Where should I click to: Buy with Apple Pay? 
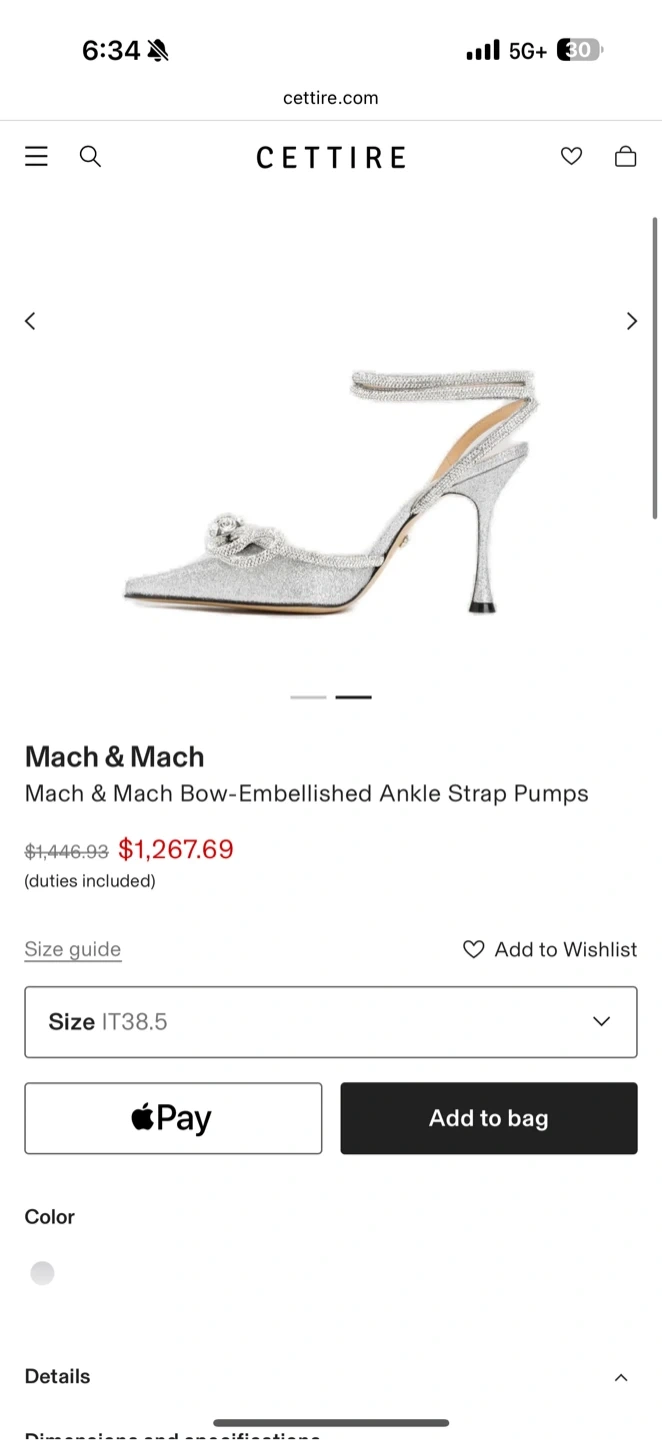point(173,1118)
